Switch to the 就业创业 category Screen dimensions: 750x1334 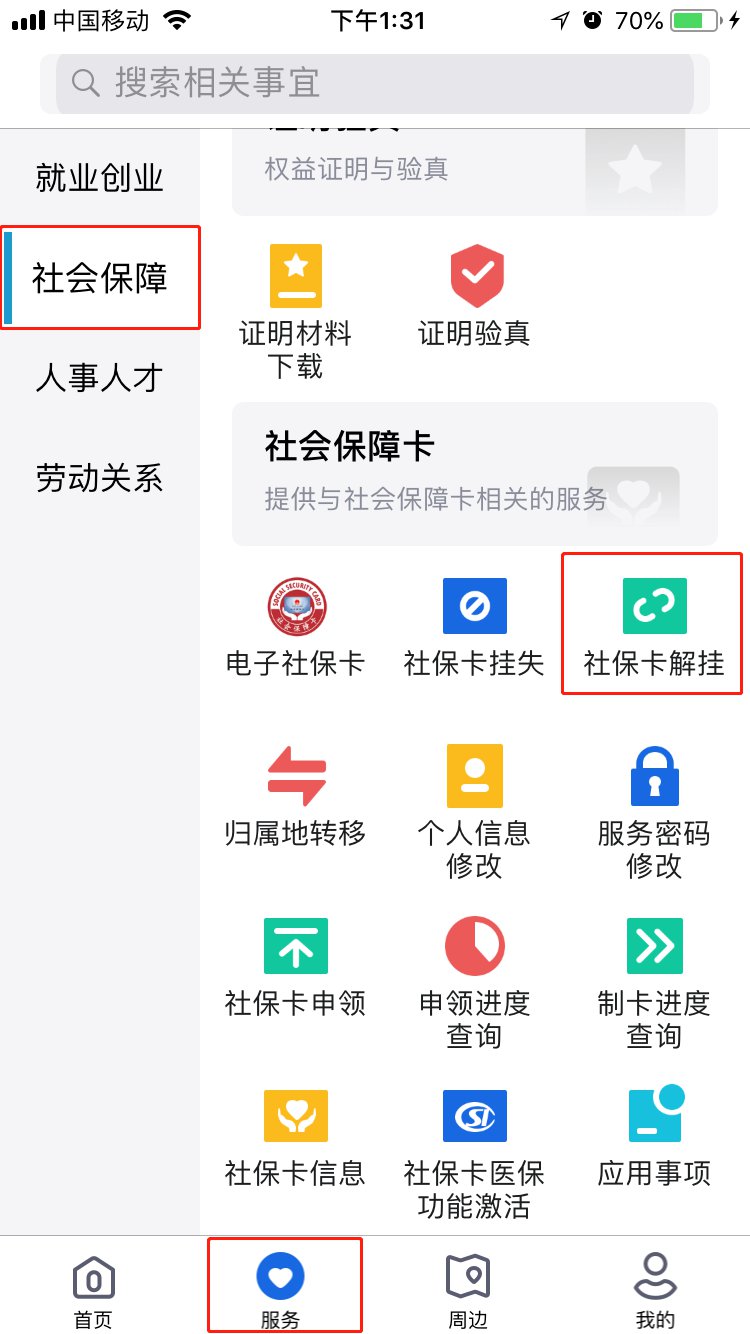point(99,179)
